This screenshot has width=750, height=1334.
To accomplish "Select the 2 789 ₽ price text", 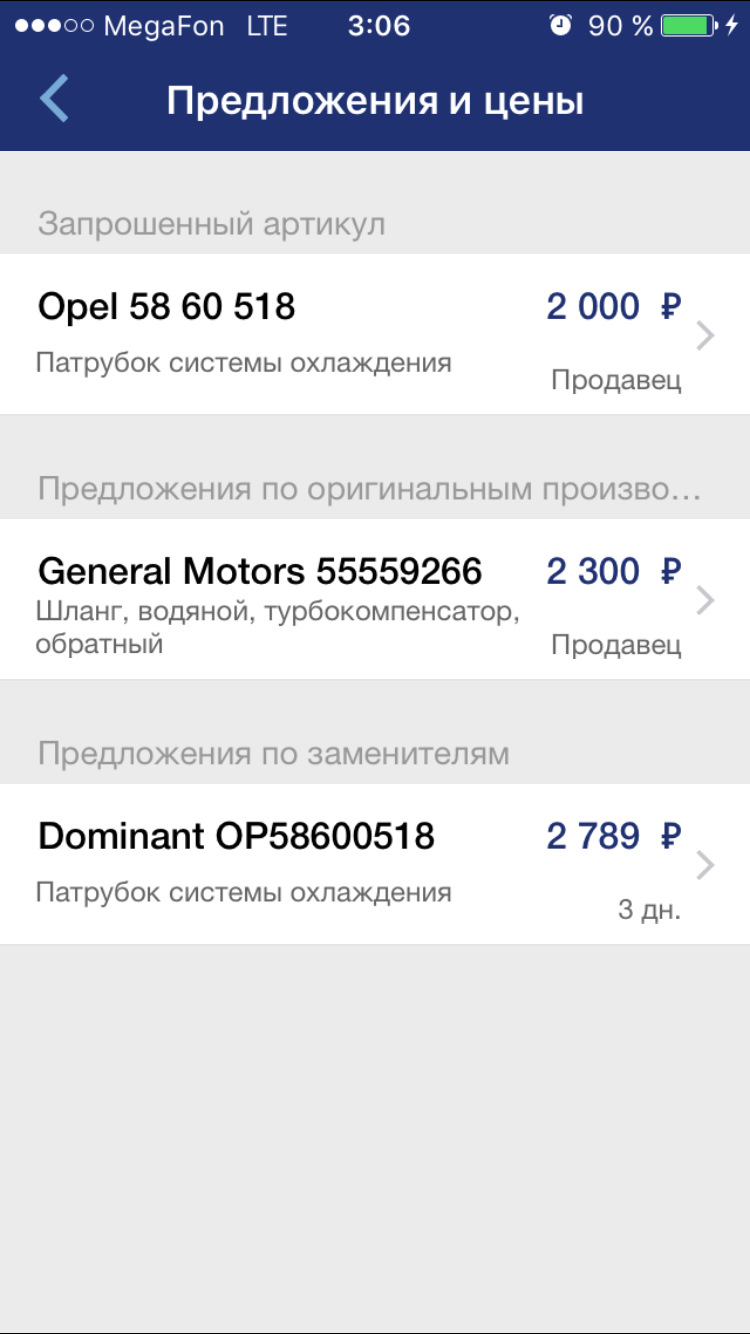I will pos(612,835).
